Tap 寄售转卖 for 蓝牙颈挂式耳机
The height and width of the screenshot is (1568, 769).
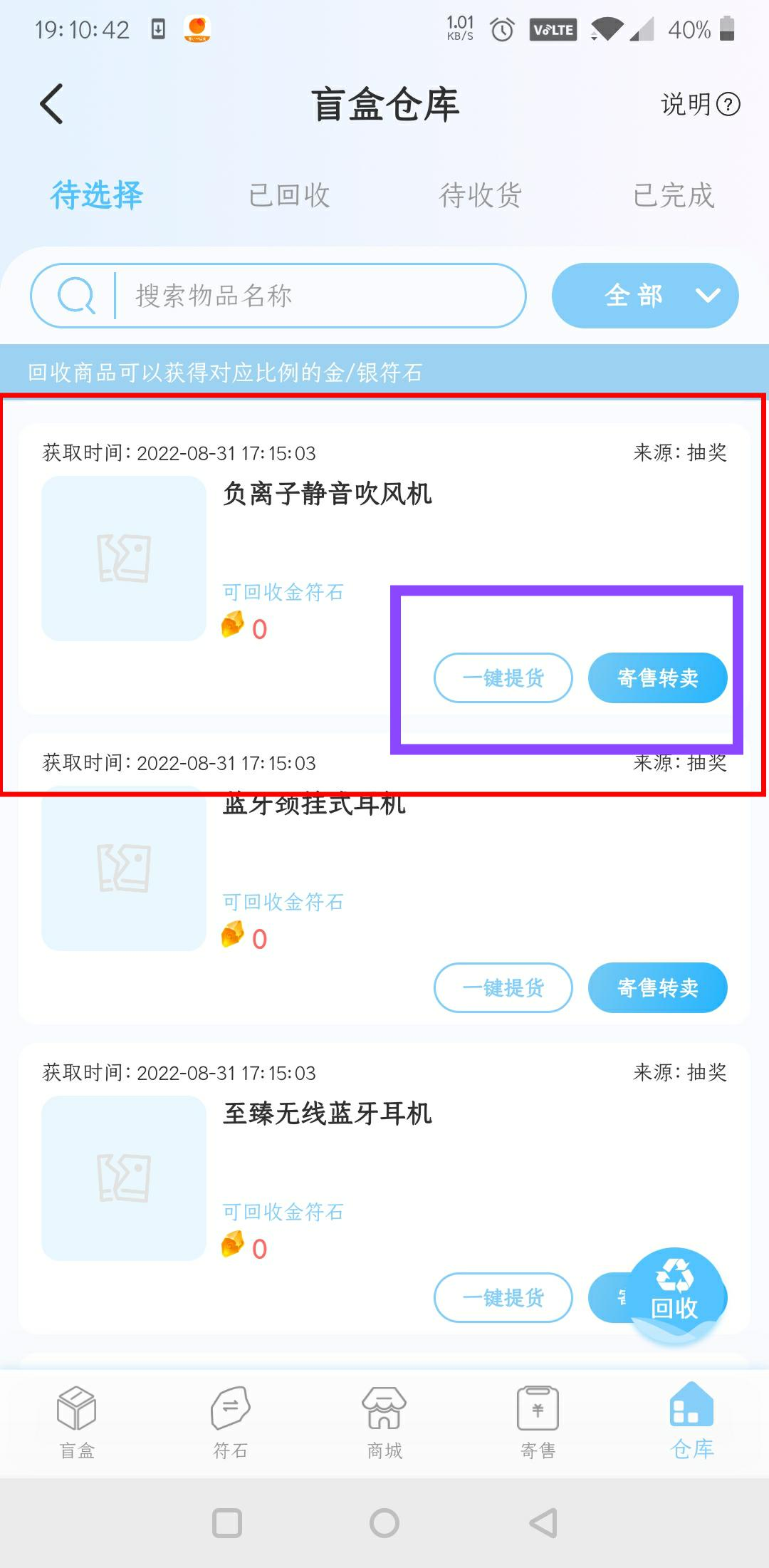657,987
